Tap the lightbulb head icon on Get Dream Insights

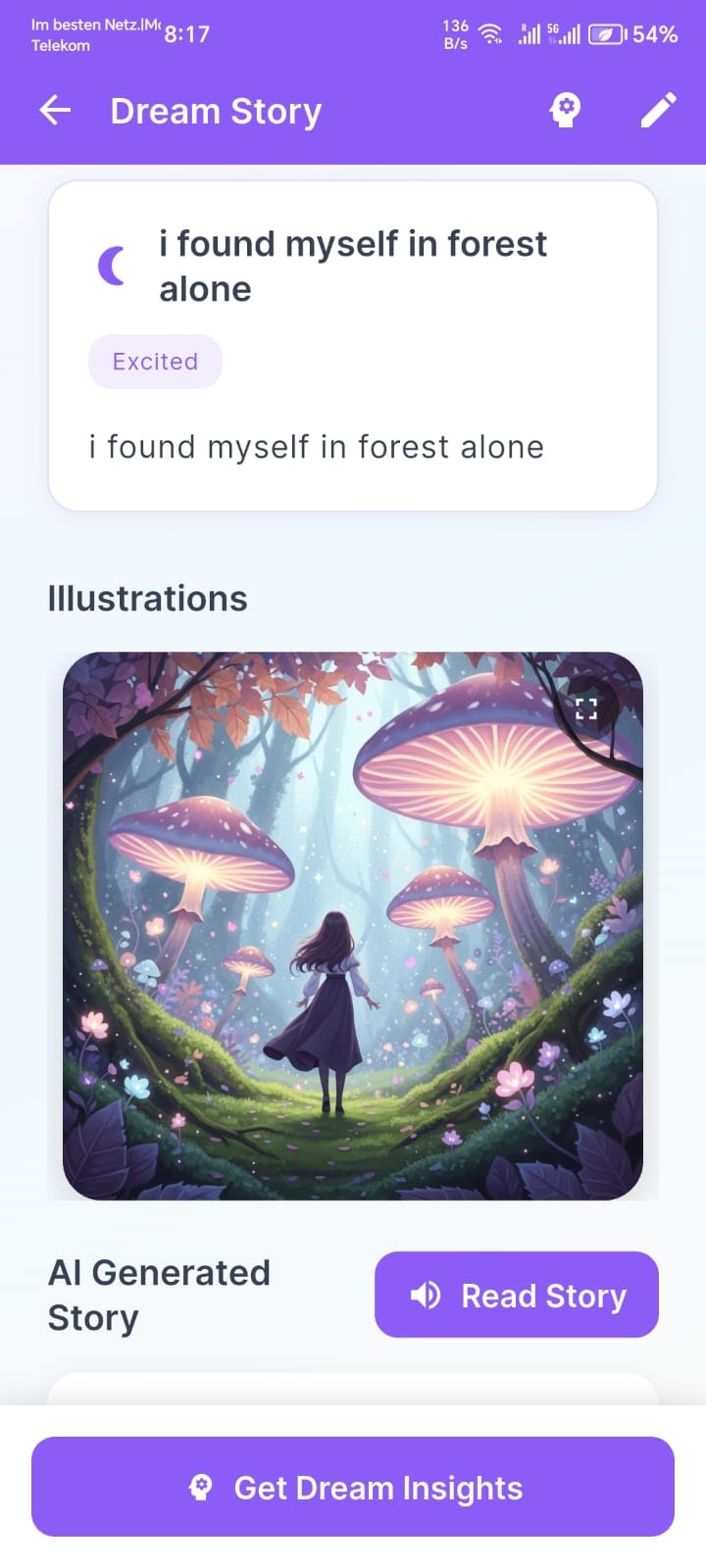(x=201, y=1487)
